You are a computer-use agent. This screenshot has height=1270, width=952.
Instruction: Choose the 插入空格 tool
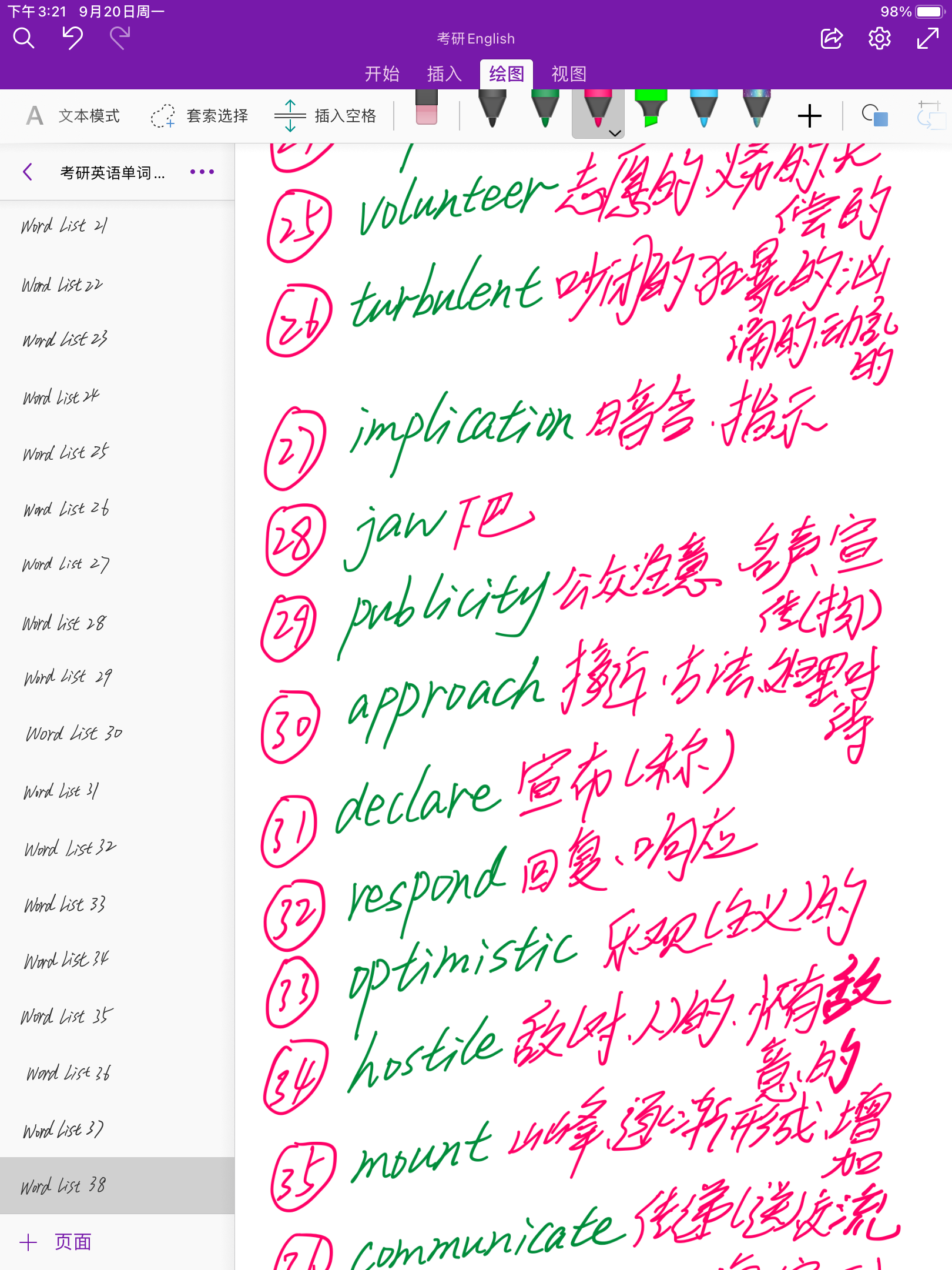click(x=325, y=116)
